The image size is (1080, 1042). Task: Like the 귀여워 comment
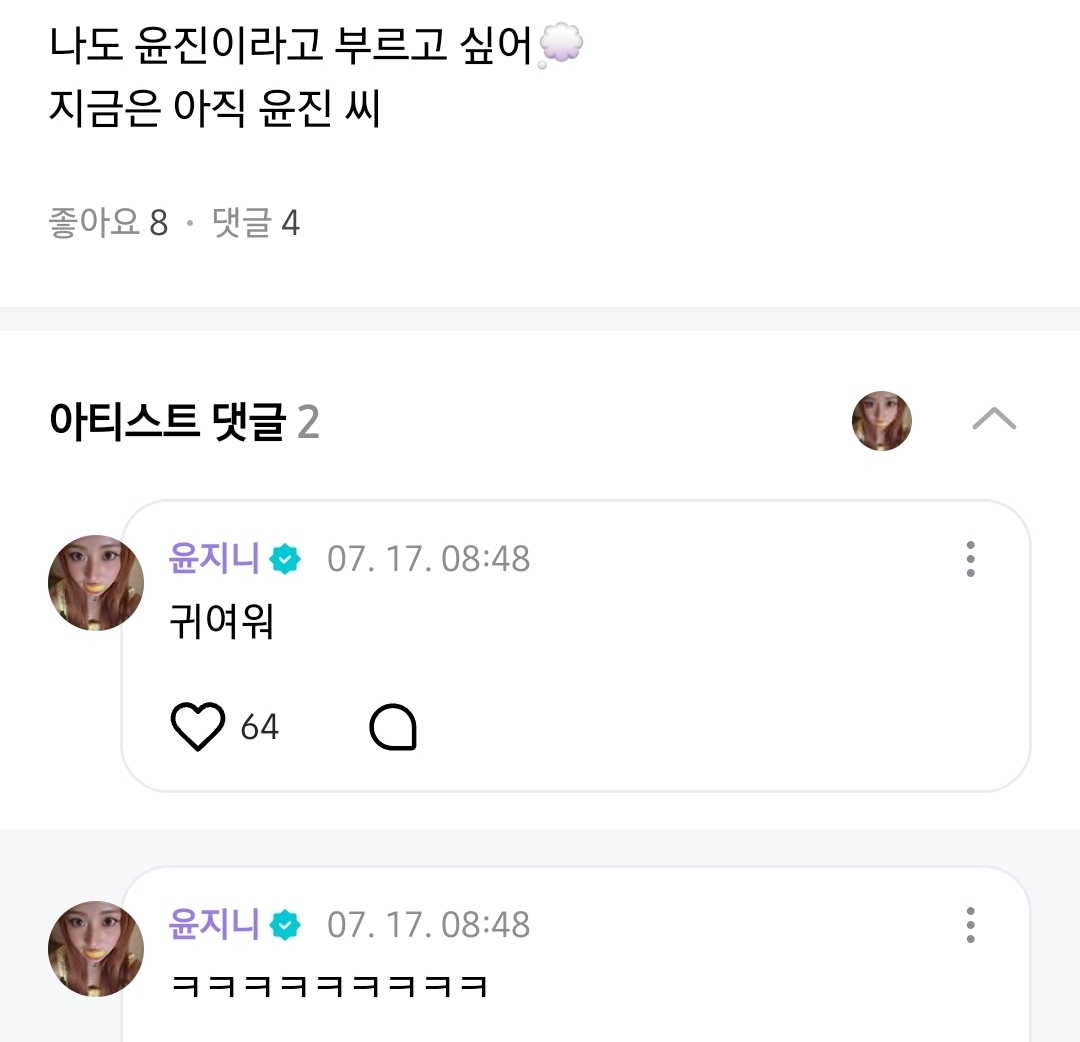point(198,727)
